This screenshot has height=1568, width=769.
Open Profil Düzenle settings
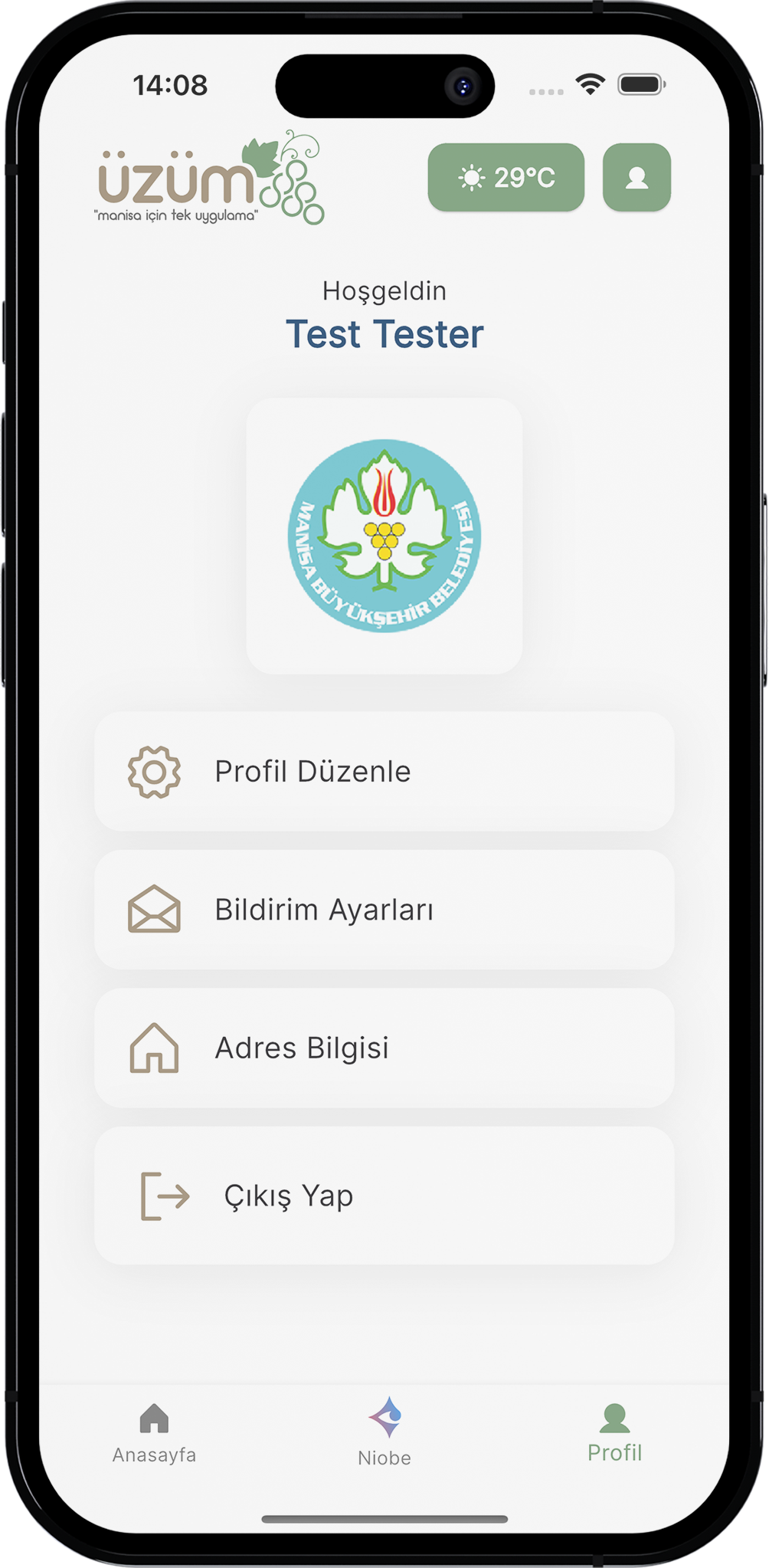click(384, 772)
